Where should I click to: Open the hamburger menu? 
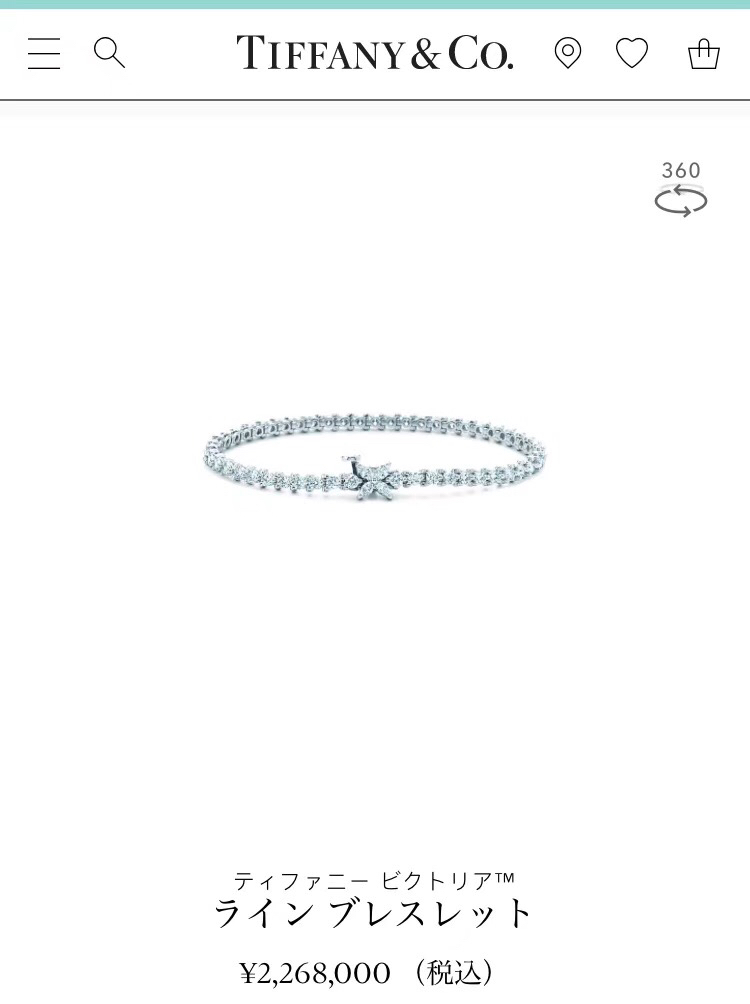[44, 53]
